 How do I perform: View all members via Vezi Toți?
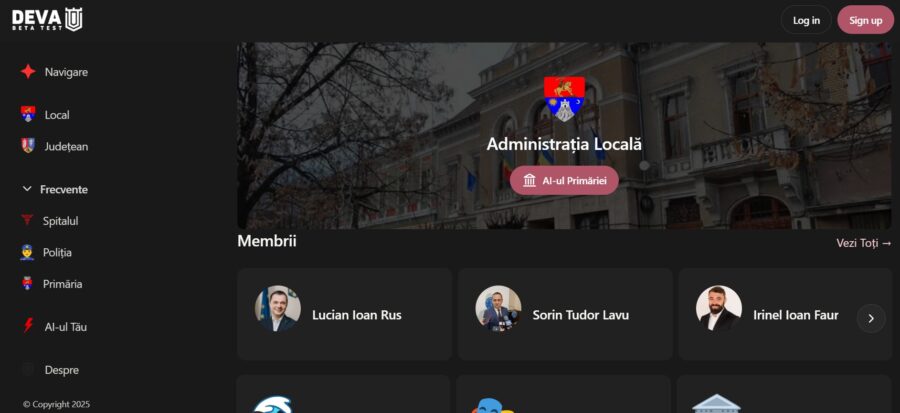pyautogui.click(x=863, y=243)
